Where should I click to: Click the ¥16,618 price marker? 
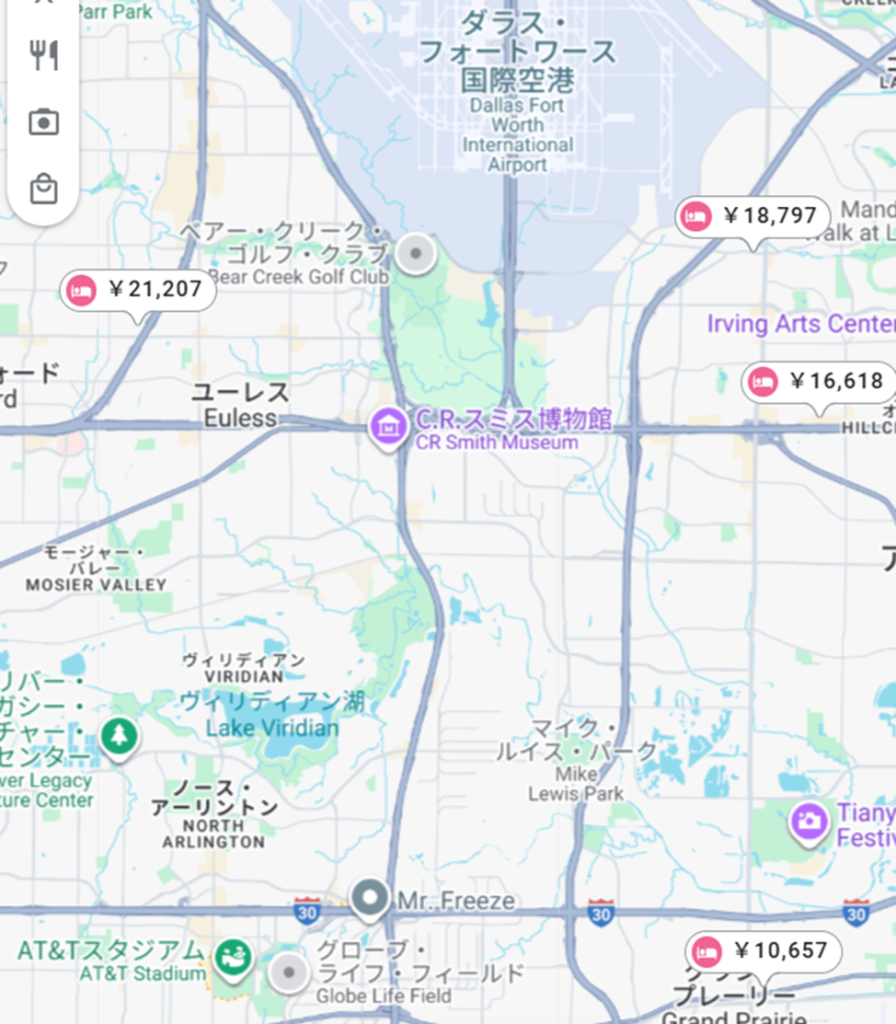coord(815,382)
